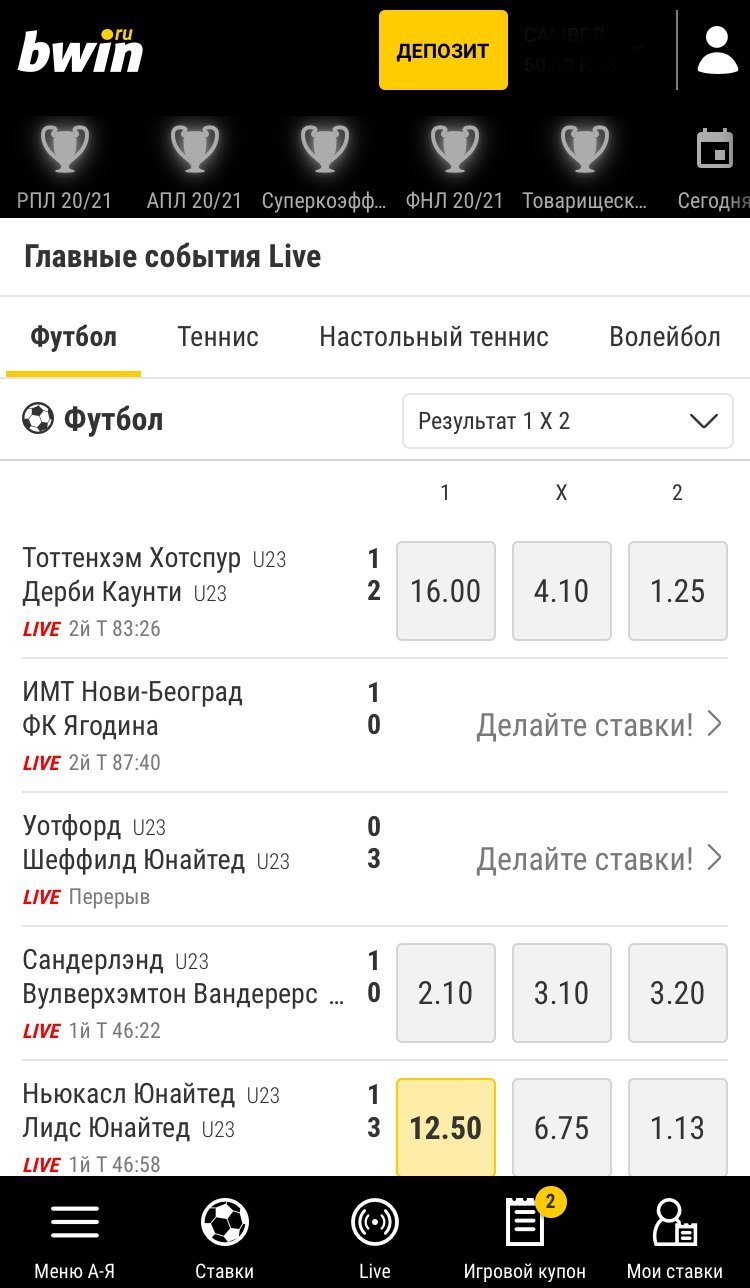The image size is (750, 1288).
Task: Open the Игровой купон bet slip
Action: pyautogui.click(x=525, y=1238)
